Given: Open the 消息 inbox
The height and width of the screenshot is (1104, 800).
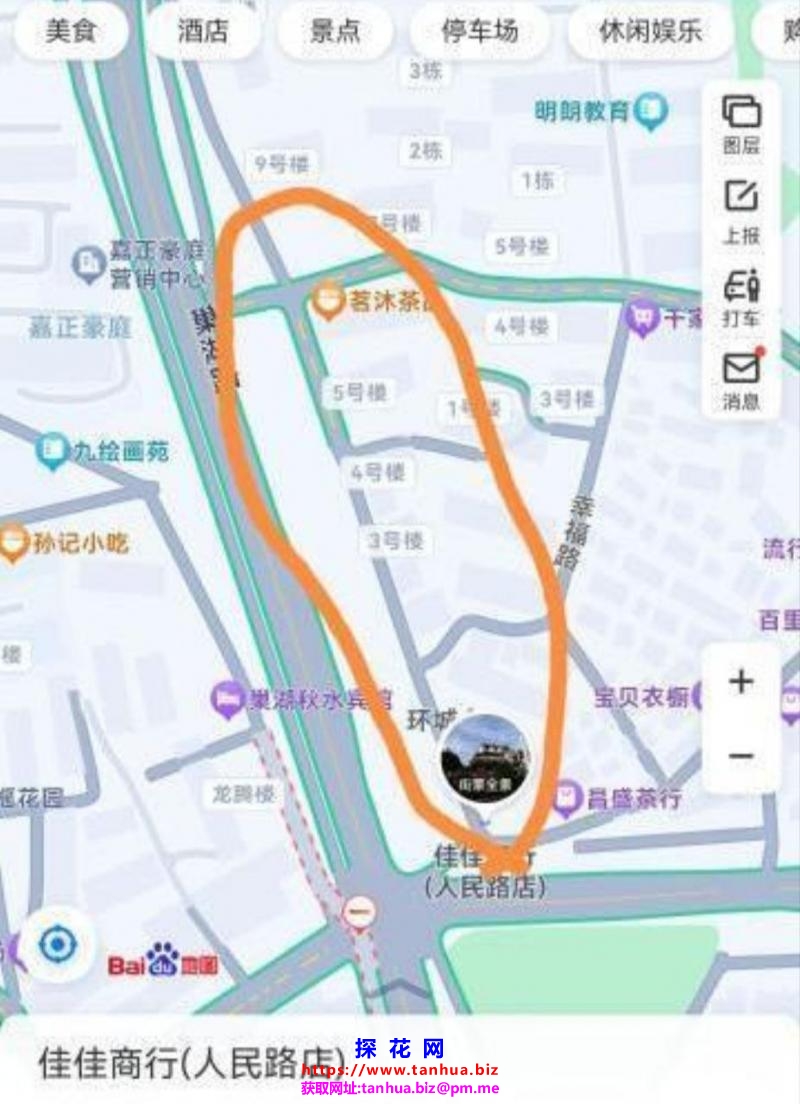Looking at the screenshot, I should [741, 380].
